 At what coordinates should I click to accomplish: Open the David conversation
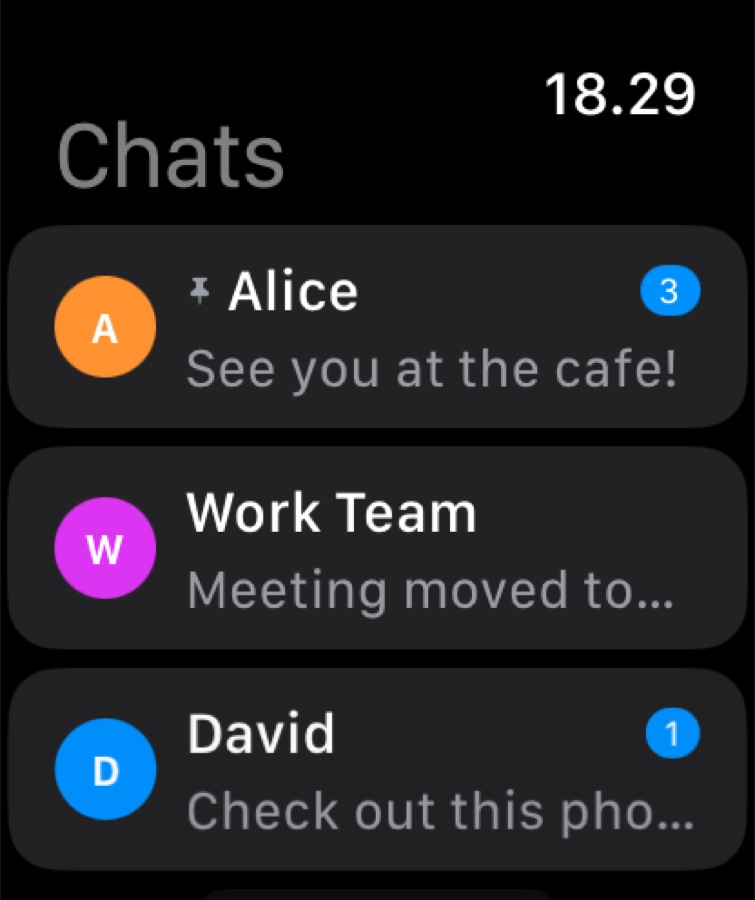377,770
